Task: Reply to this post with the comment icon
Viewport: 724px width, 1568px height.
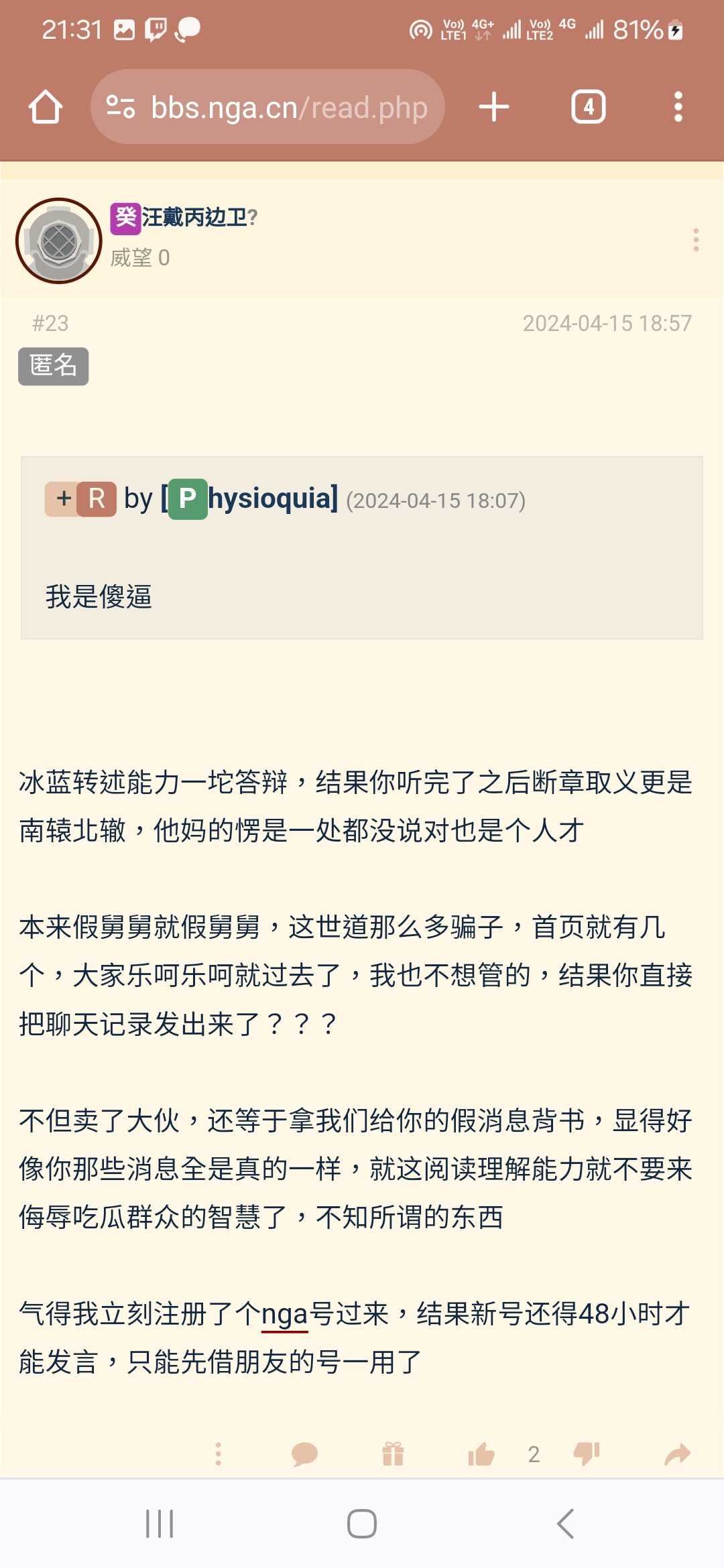Action: tap(304, 1454)
